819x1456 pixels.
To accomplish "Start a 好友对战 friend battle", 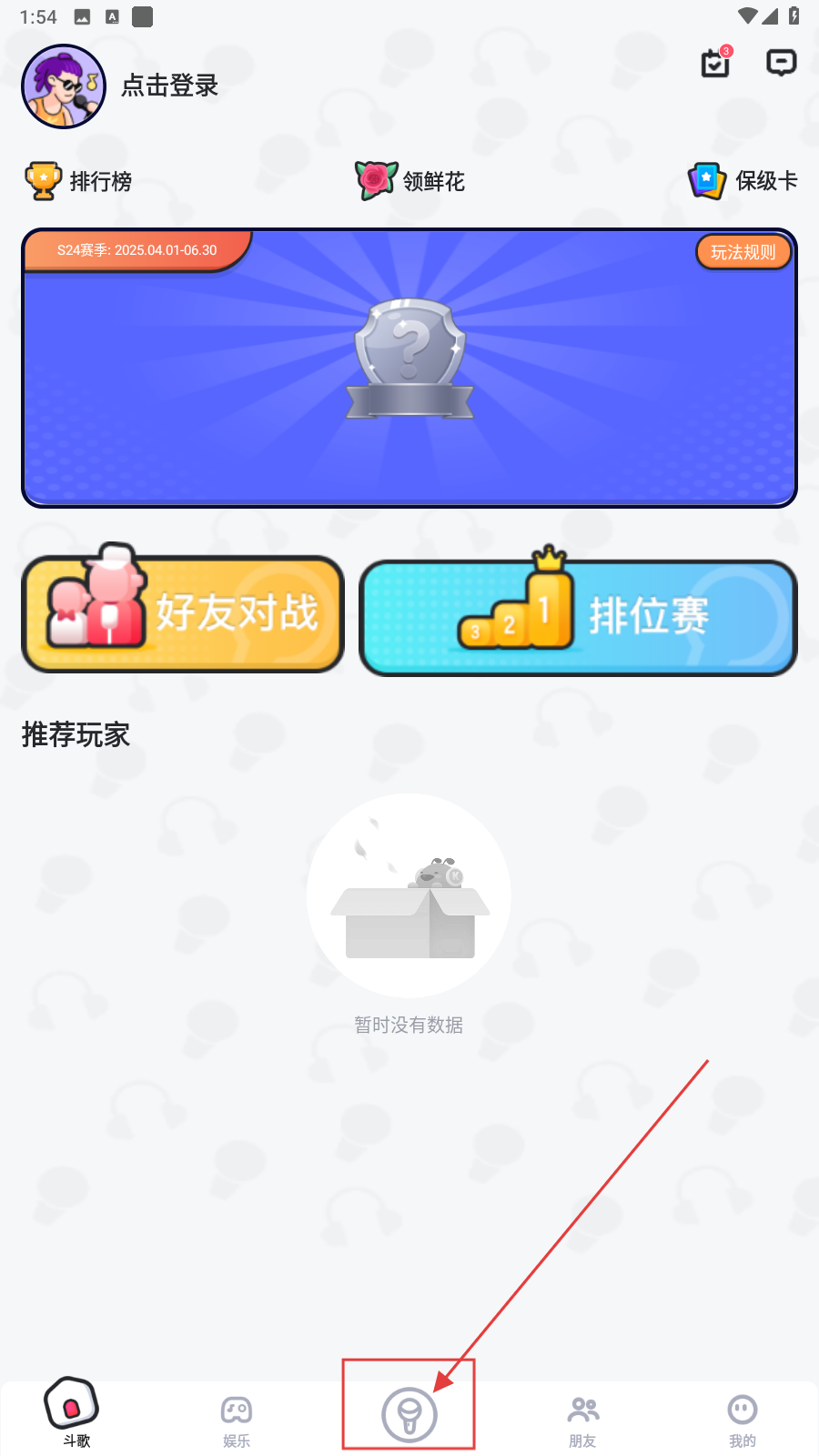I will 183,614.
